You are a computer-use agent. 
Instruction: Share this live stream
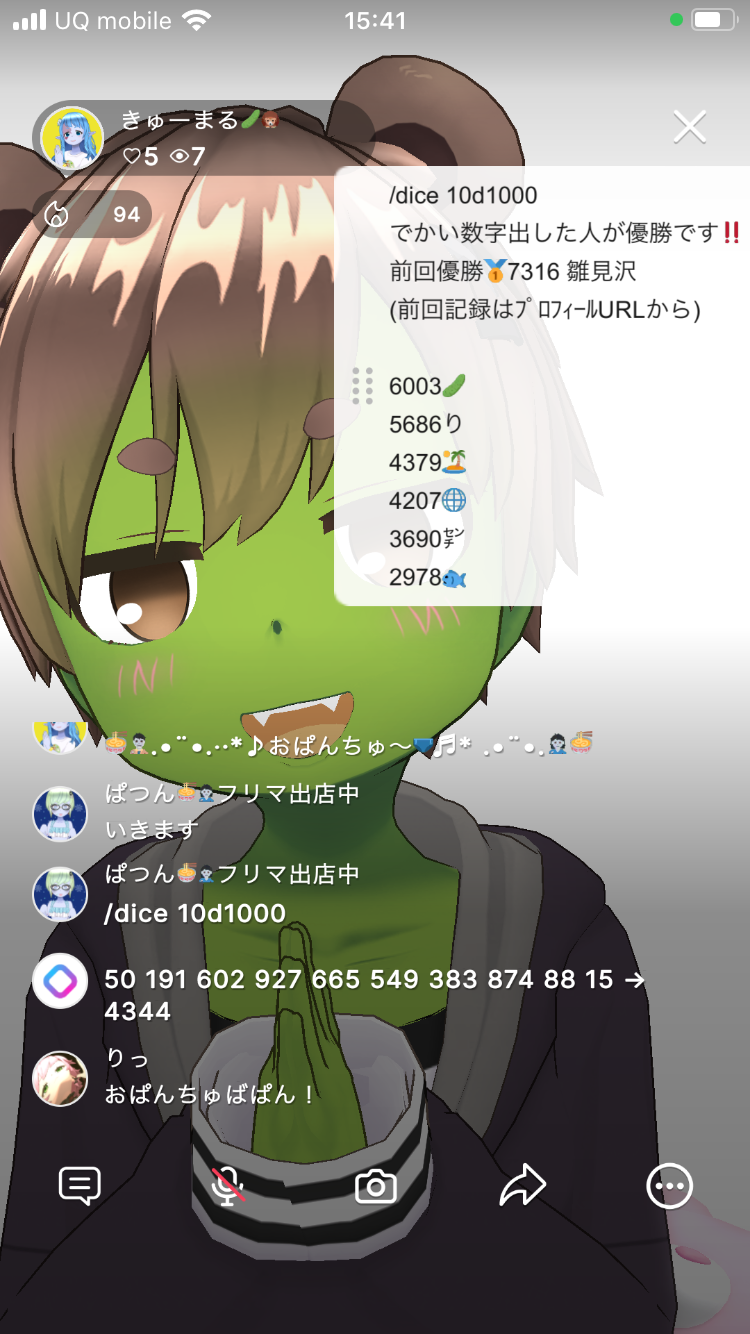[523, 1186]
